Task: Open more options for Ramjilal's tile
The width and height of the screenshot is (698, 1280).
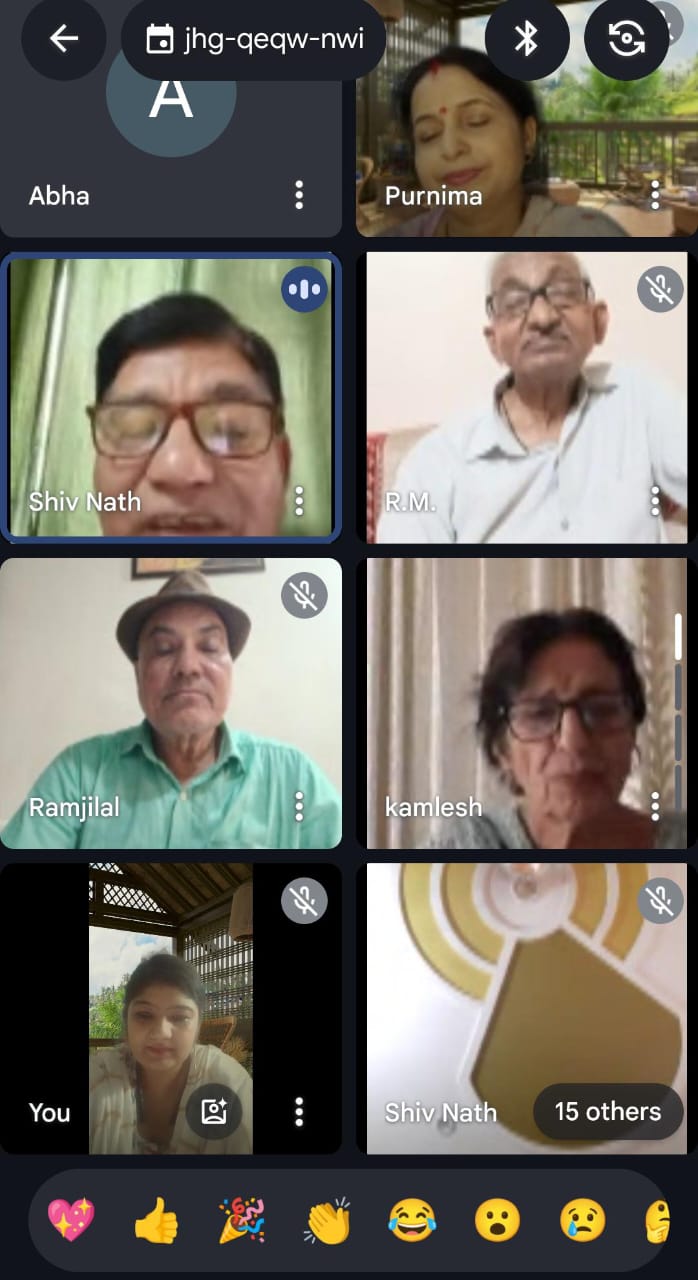Action: coord(298,806)
